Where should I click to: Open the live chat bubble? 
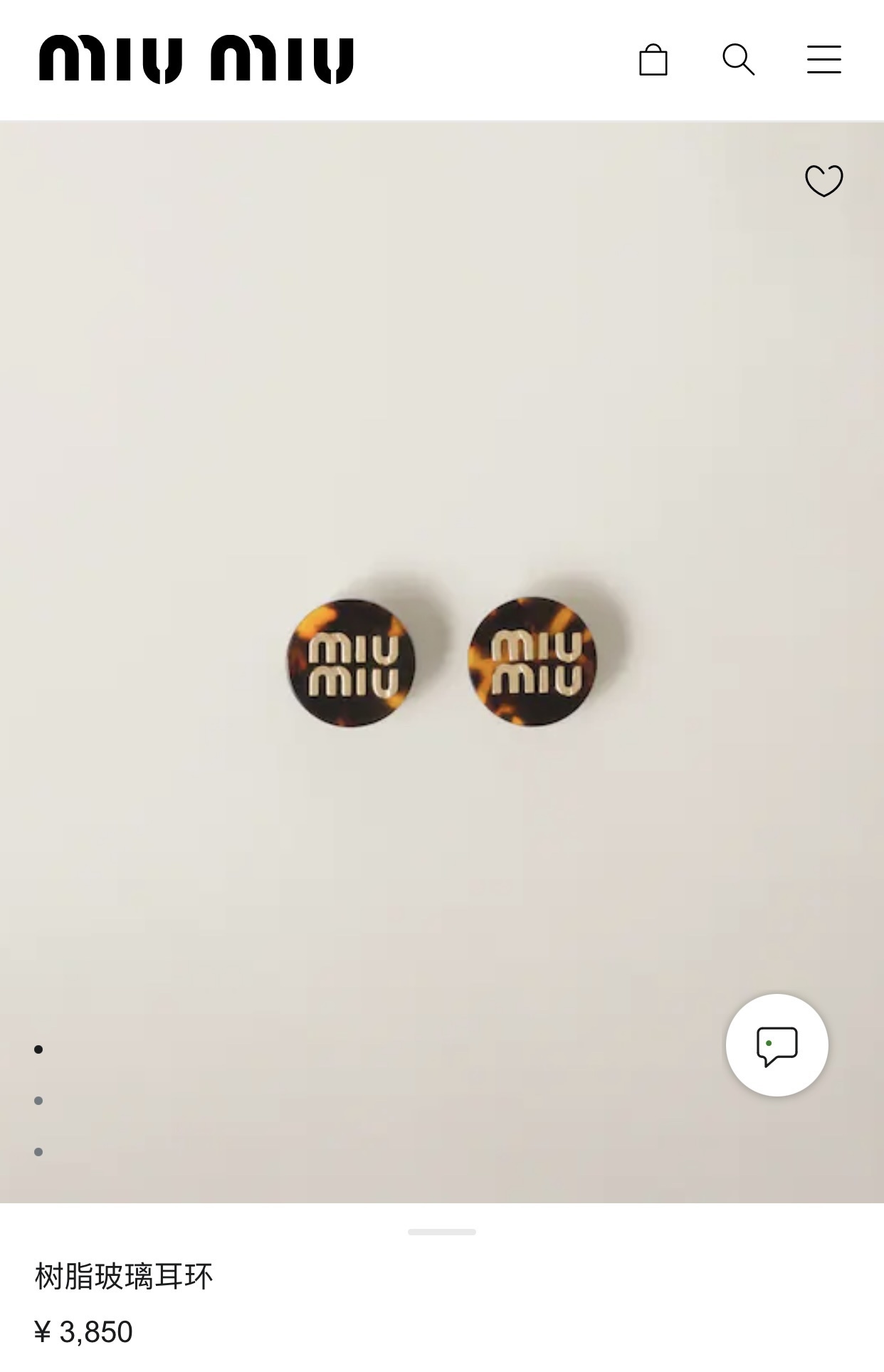(777, 1045)
